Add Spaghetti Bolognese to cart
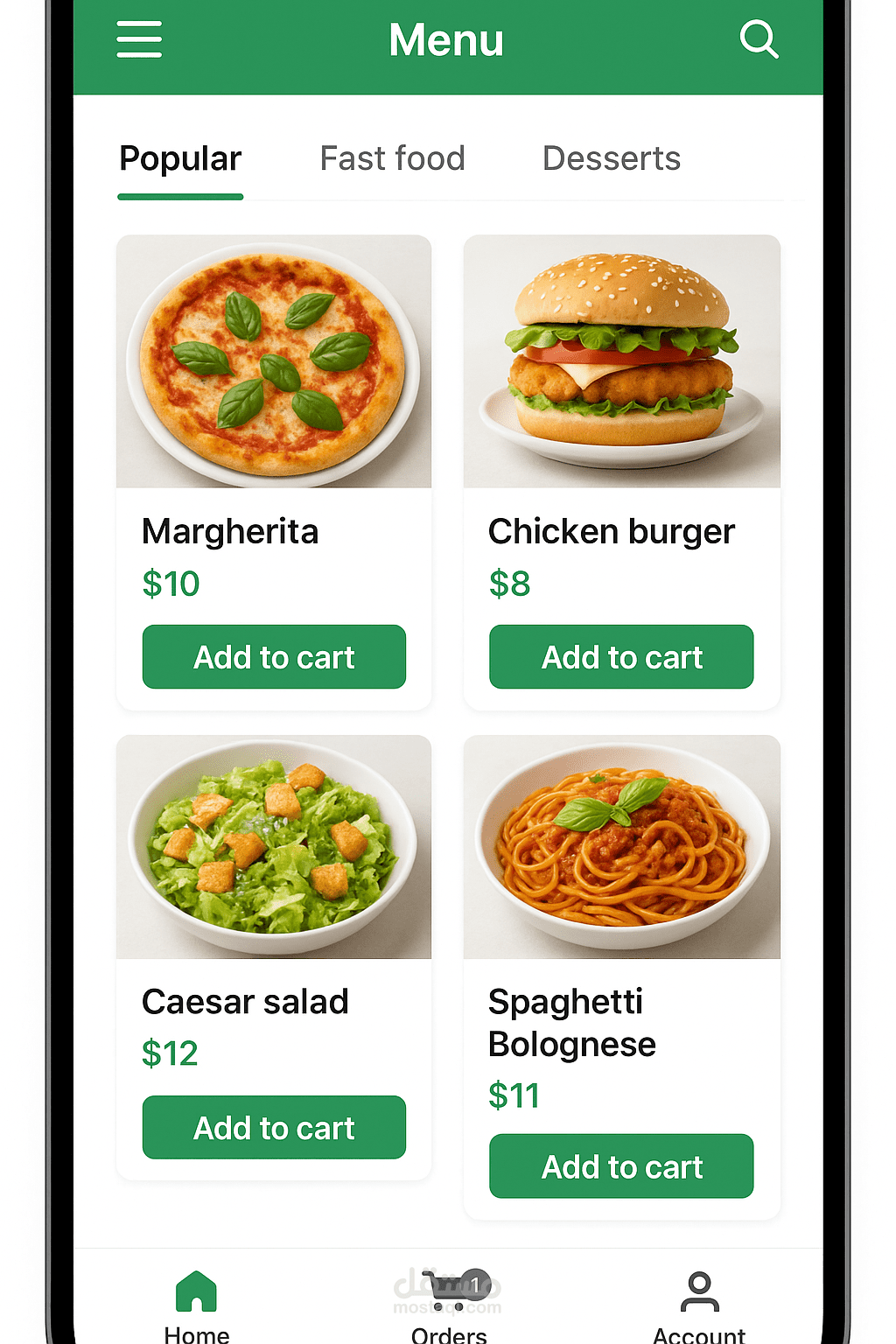Image resolution: width=896 pixels, height=1344 pixels. (621, 1166)
